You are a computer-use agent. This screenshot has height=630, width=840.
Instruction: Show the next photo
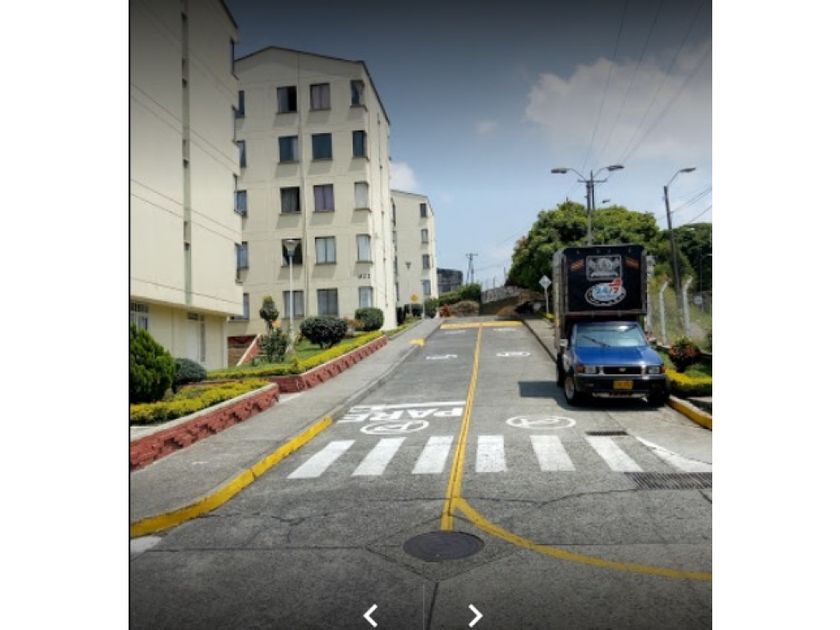click(475, 615)
